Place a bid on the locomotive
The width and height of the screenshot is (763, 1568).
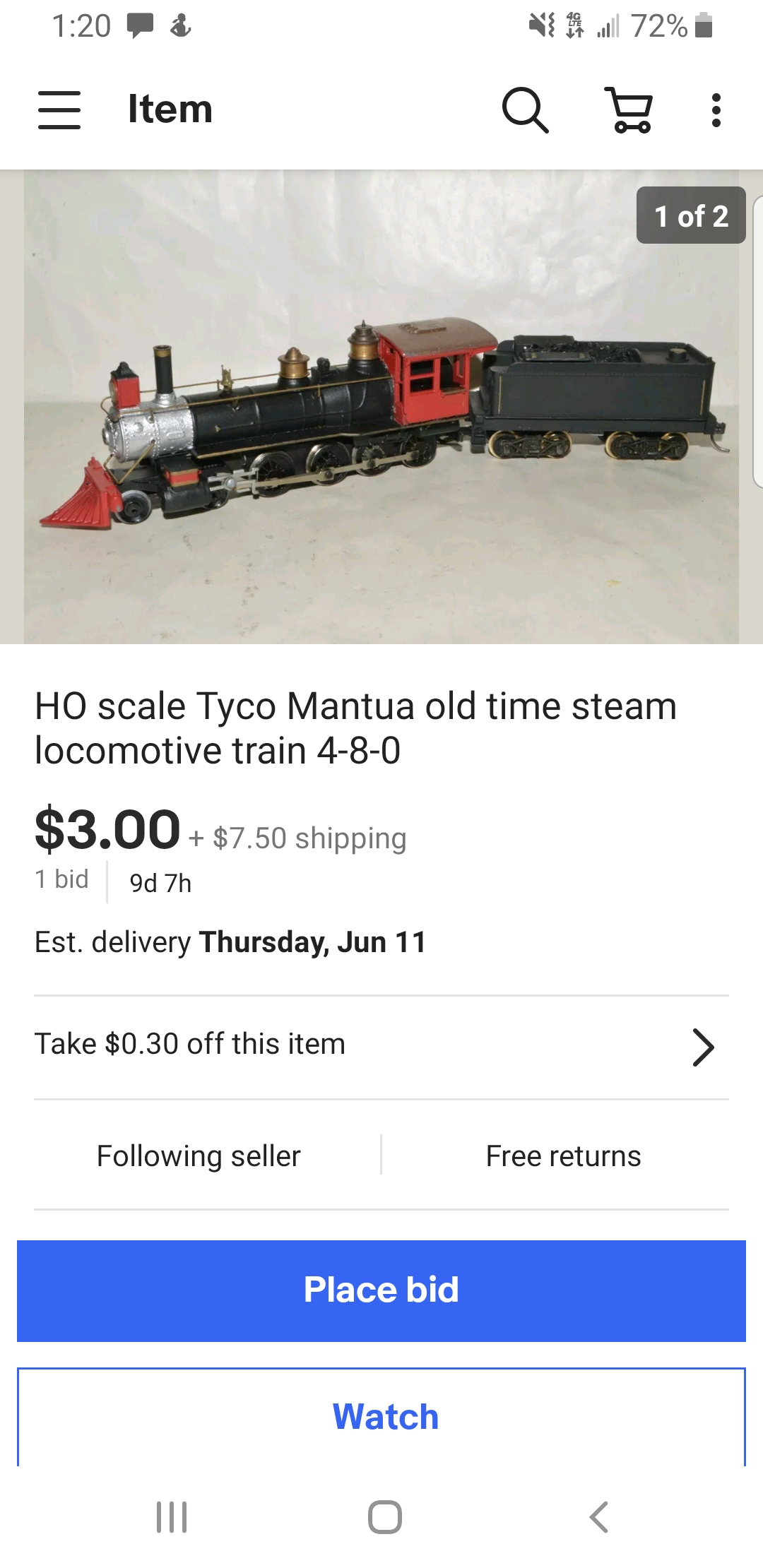pos(381,1290)
